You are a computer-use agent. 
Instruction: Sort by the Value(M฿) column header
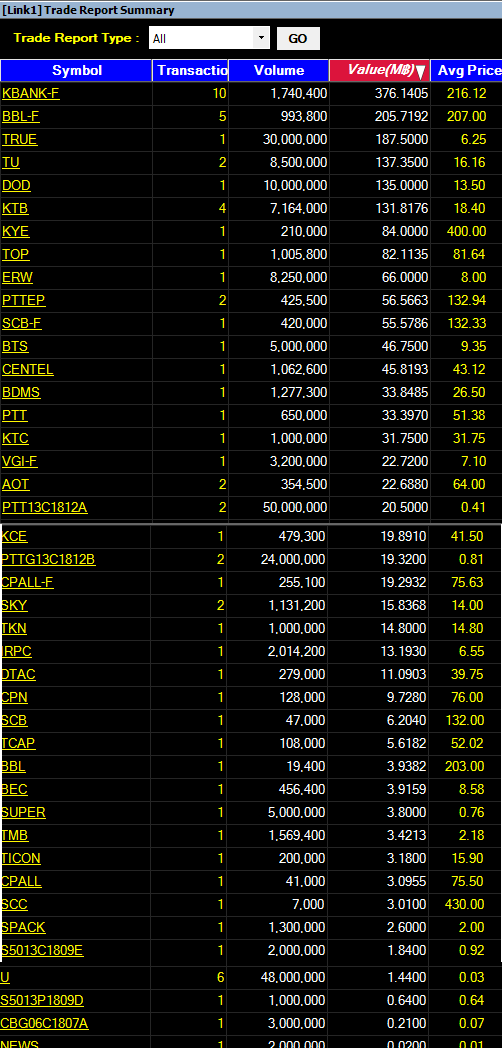pos(380,71)
